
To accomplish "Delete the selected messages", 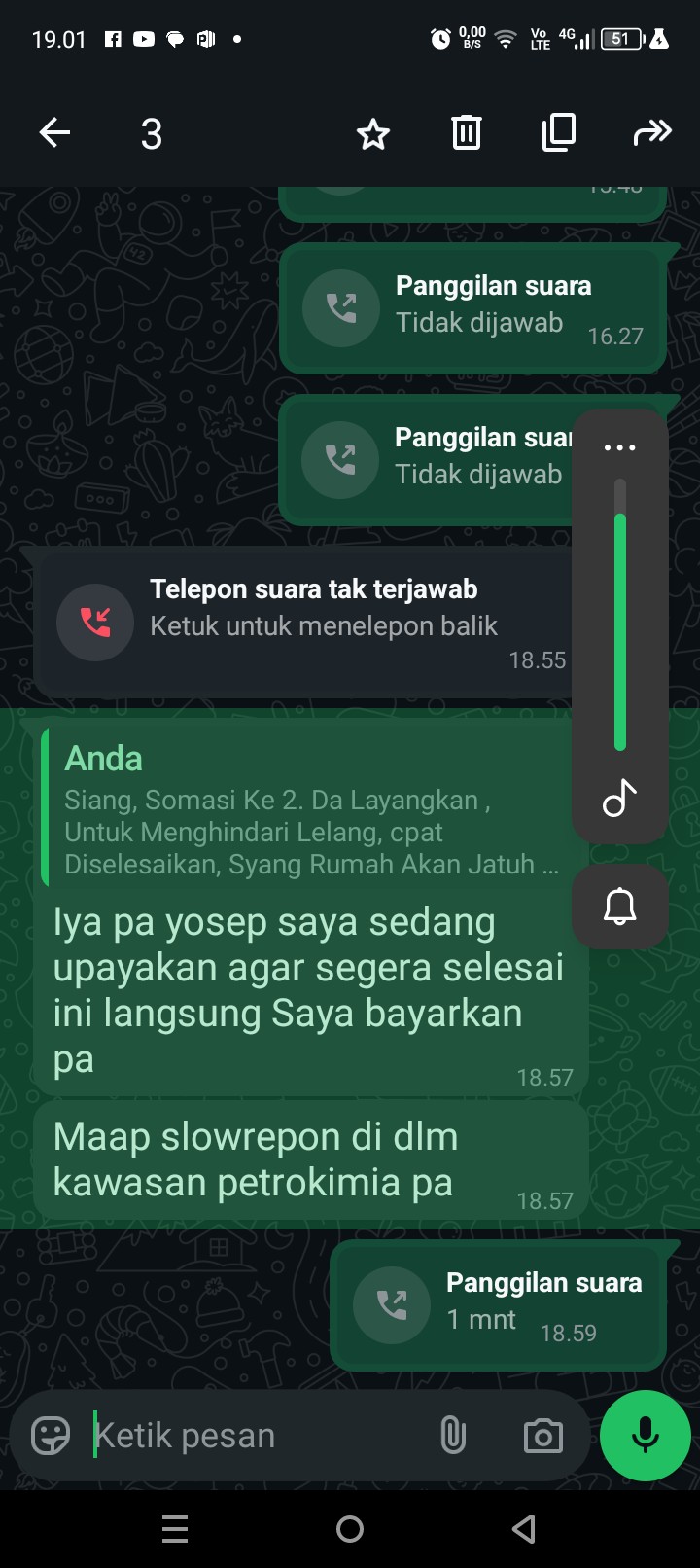I will pos(467,133).
